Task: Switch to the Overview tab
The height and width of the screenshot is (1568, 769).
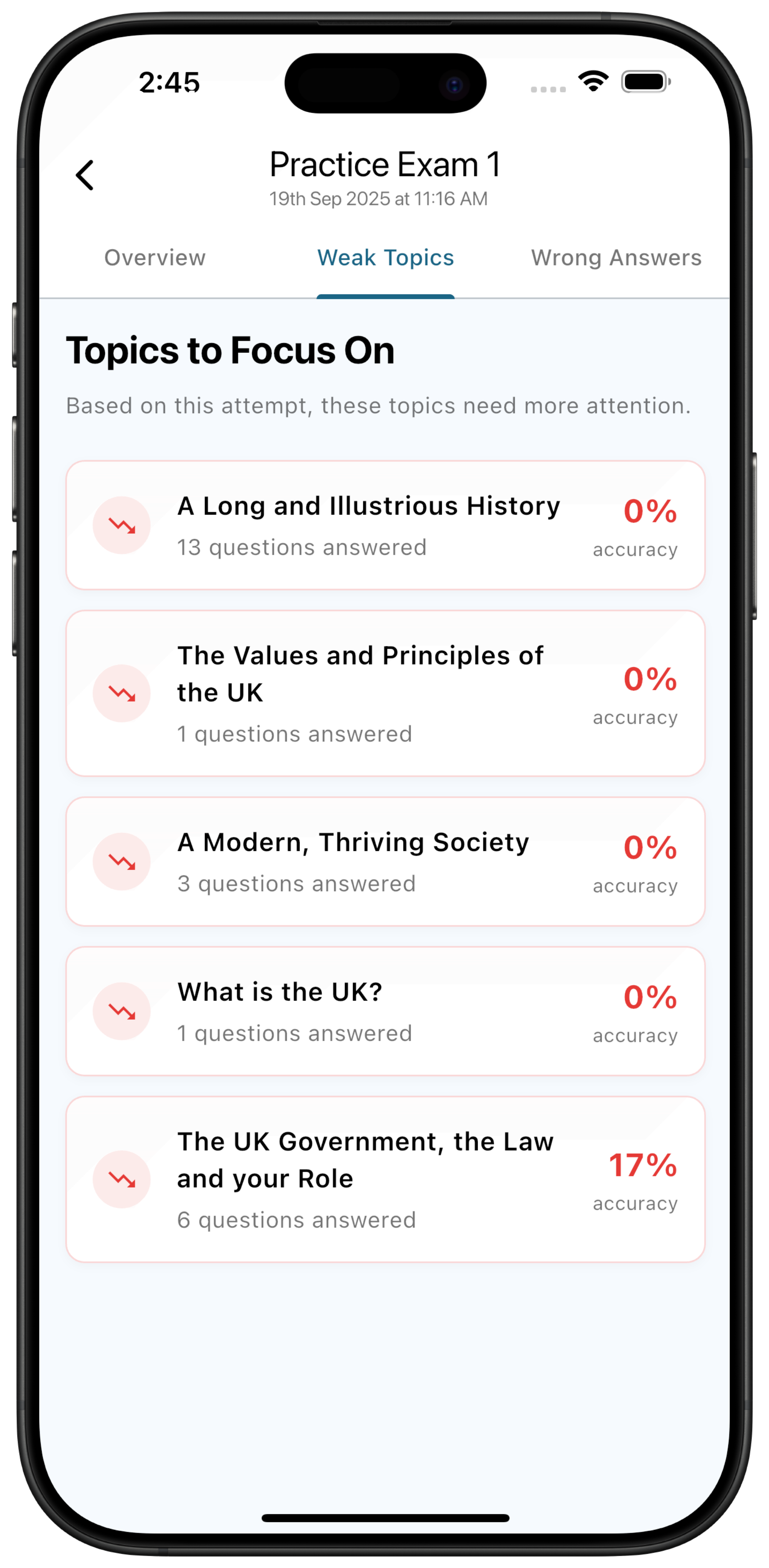Action: click(155, 258)
